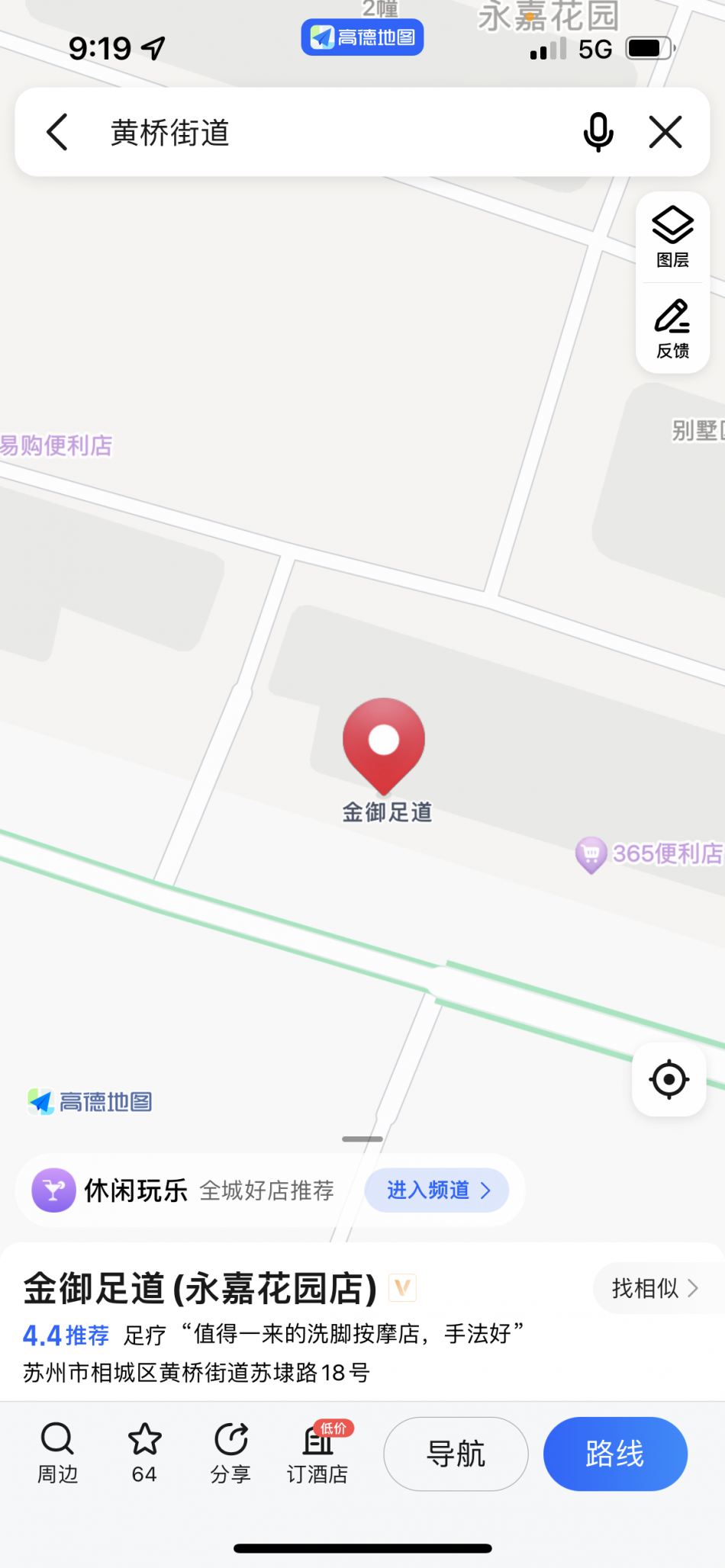The height and width of the screenshot is (1568, 725).
Task: Start navigation with the 导航 button
Action: tap(456, 1454)
